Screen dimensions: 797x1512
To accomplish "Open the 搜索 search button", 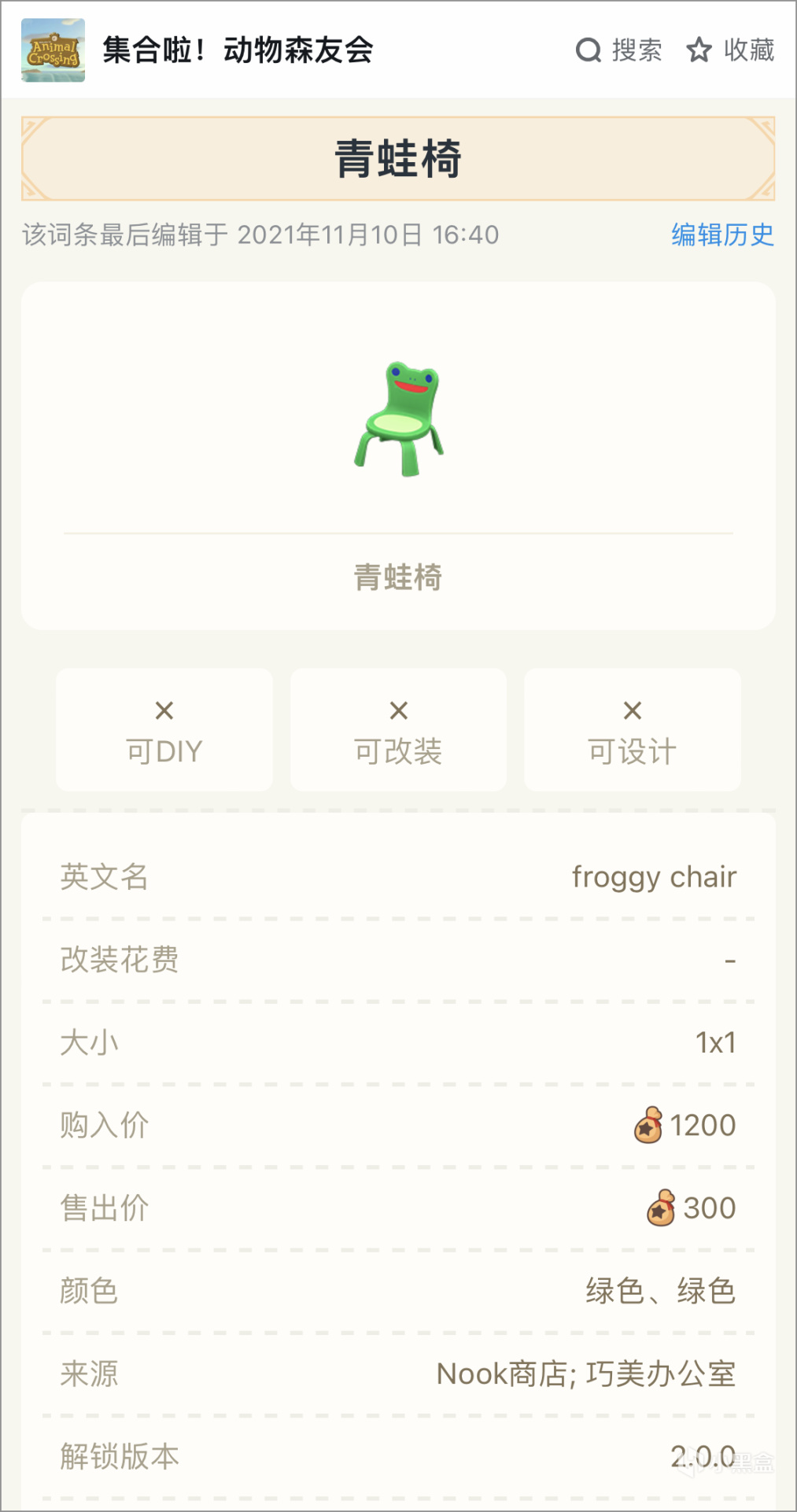I will coord(618,50).
